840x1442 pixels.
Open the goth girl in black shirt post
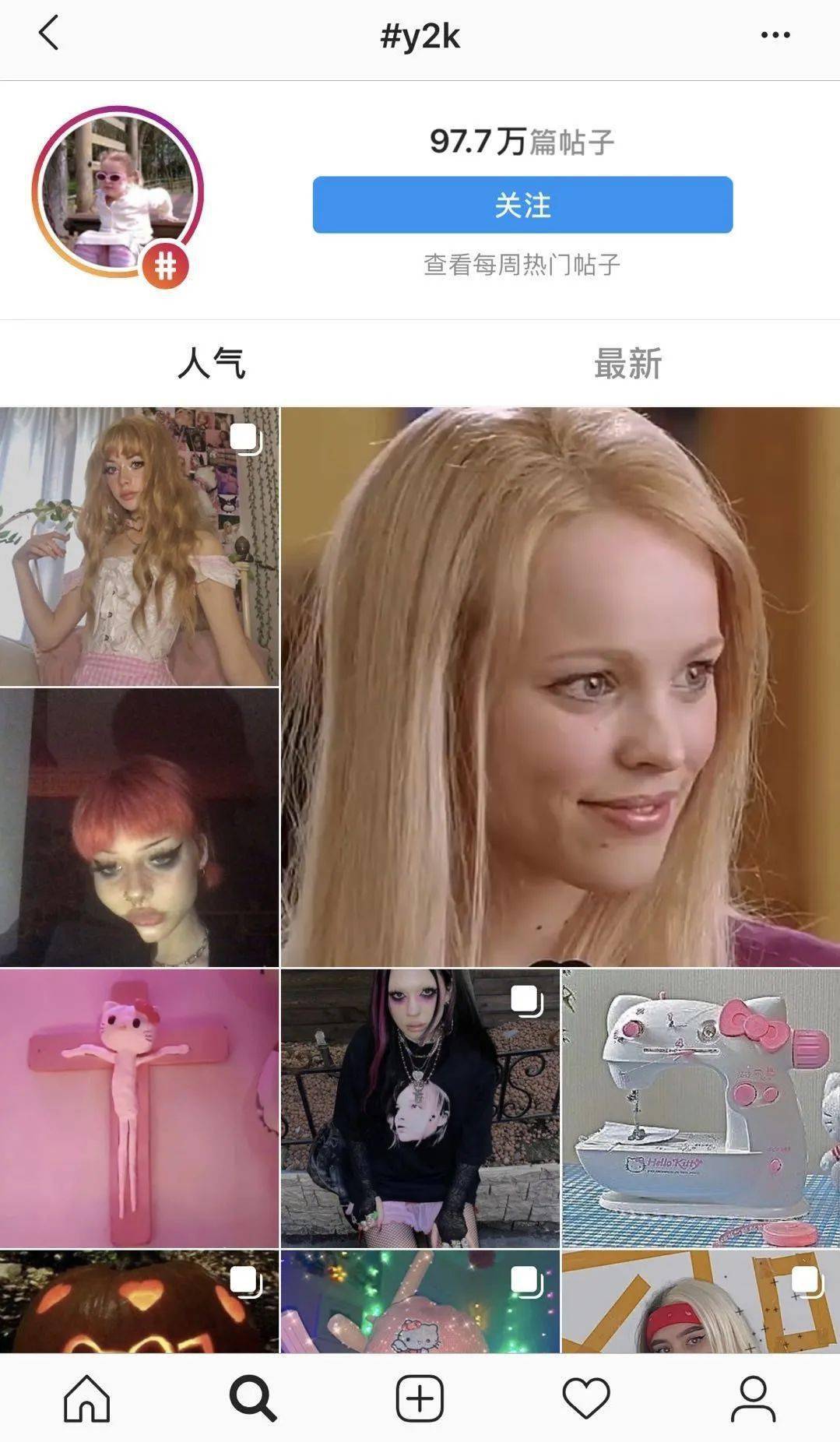coord(420,1108)
